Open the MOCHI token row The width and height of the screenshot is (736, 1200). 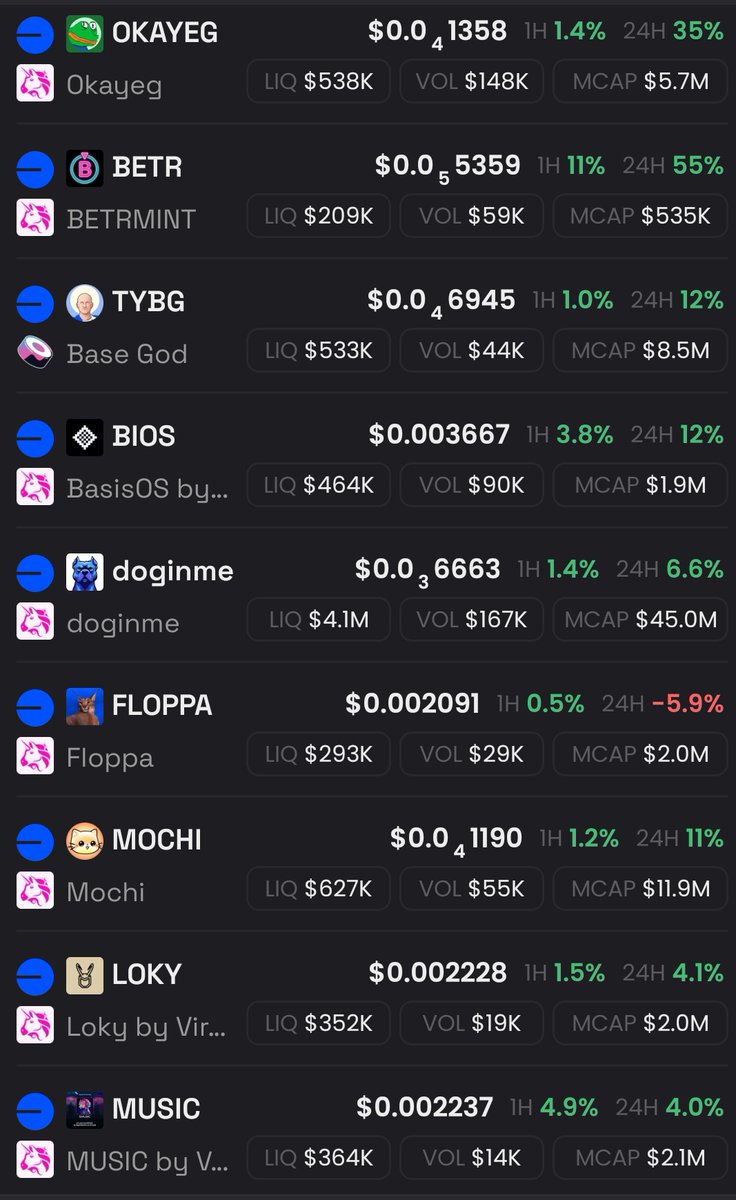tap(368, 863)
